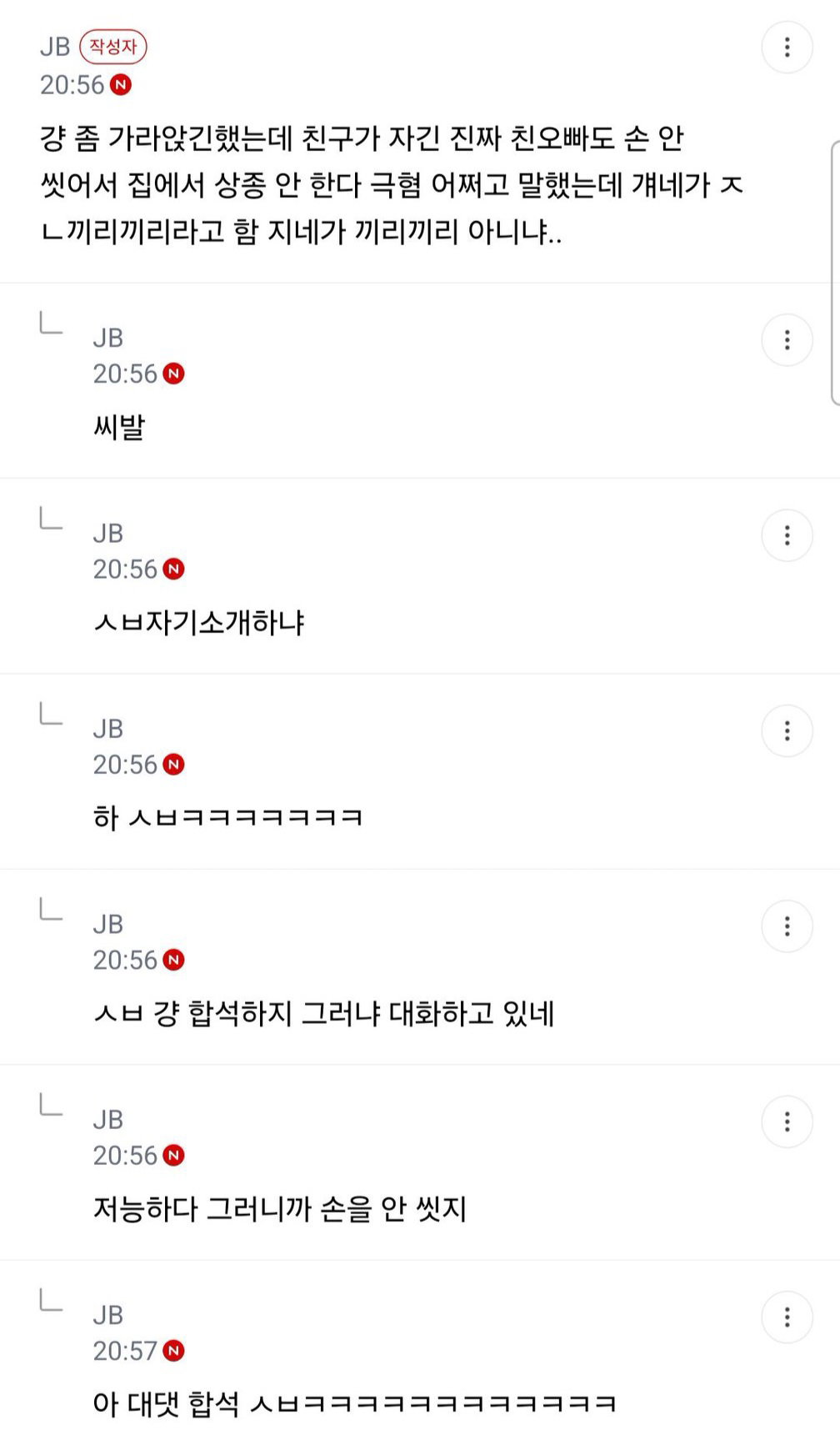Show more actions on the '저능하다 그러니까' reply
Screen dimensions: 840x1450
coord(787,1121)
